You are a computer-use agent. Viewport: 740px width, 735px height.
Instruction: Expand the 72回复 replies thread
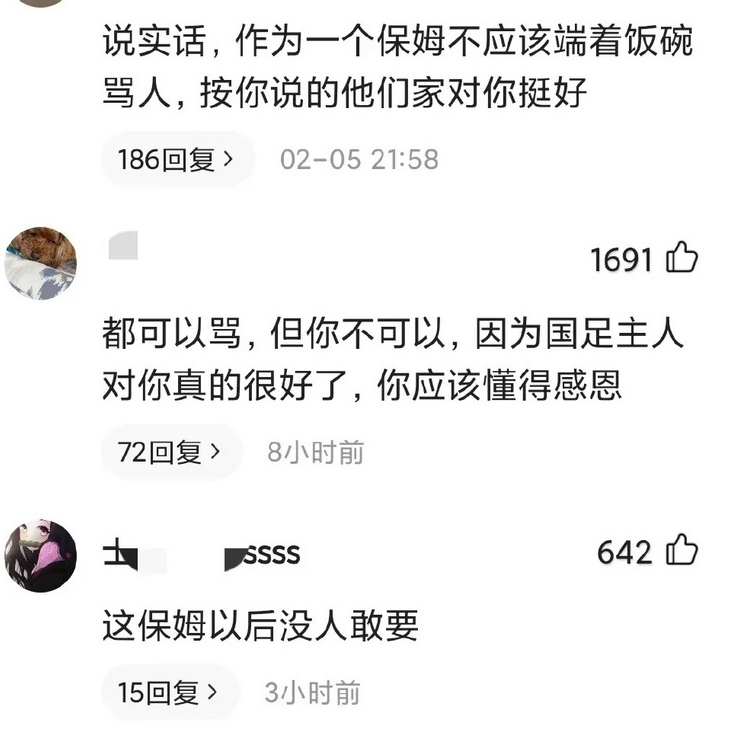point(169,452)
